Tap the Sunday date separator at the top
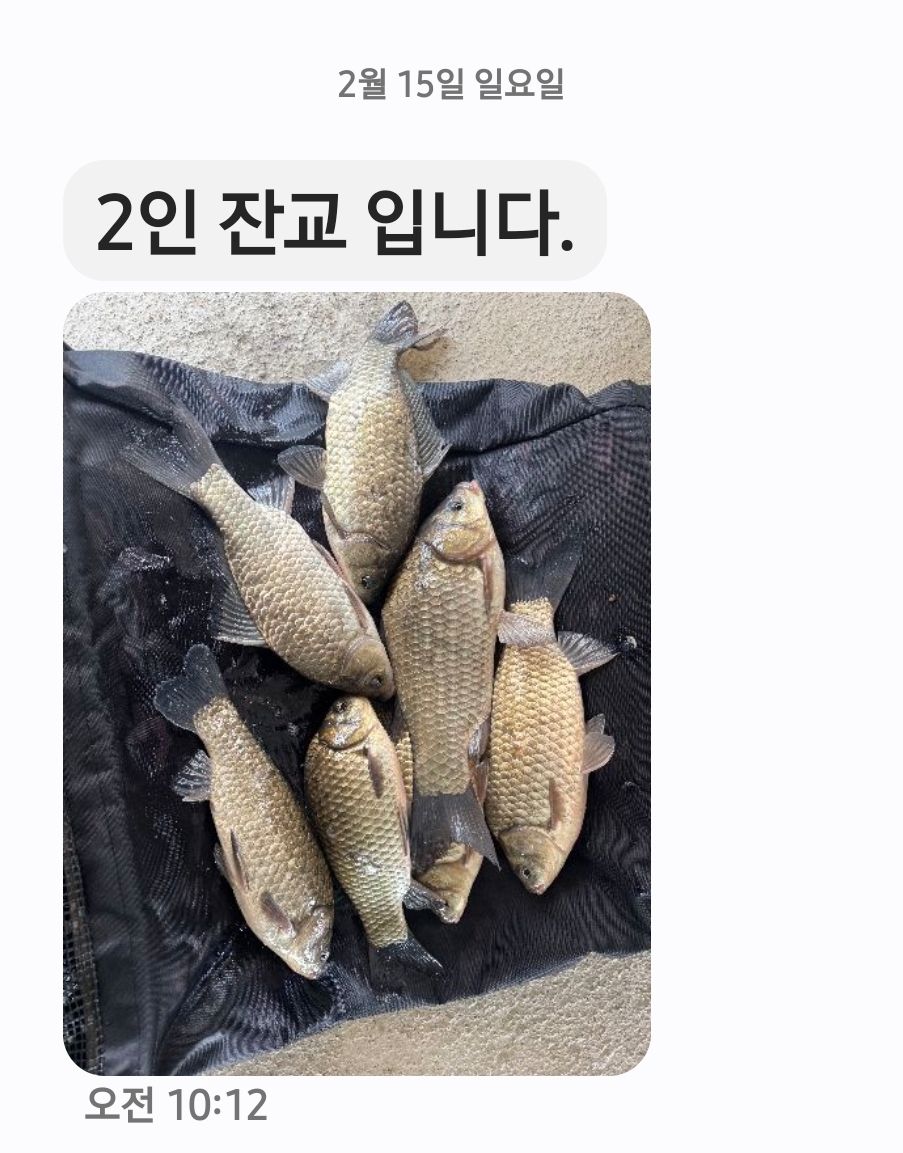 [x=451, y=85]
